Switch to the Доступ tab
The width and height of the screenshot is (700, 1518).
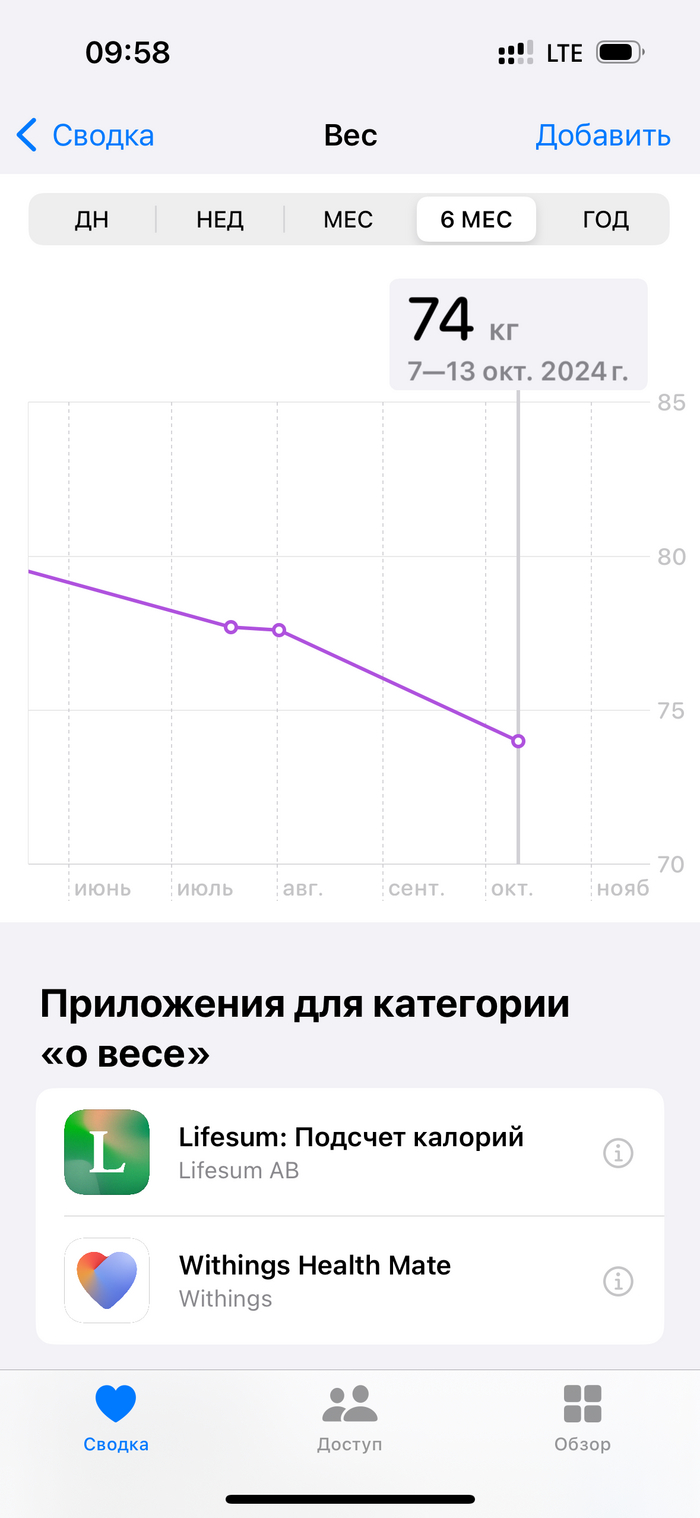349,1417
